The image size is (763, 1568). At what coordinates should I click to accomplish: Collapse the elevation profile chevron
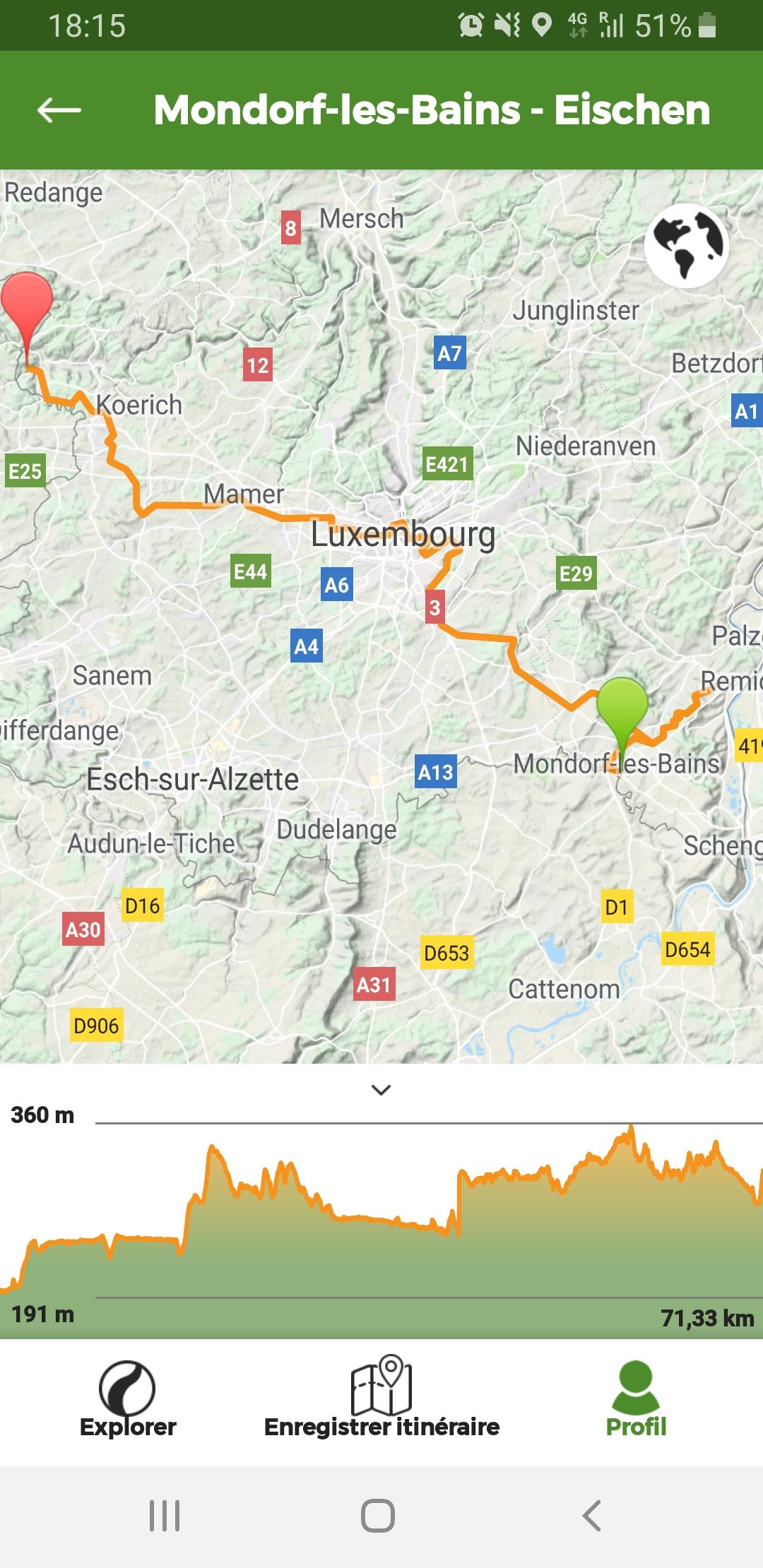[x=381, y=1090]
